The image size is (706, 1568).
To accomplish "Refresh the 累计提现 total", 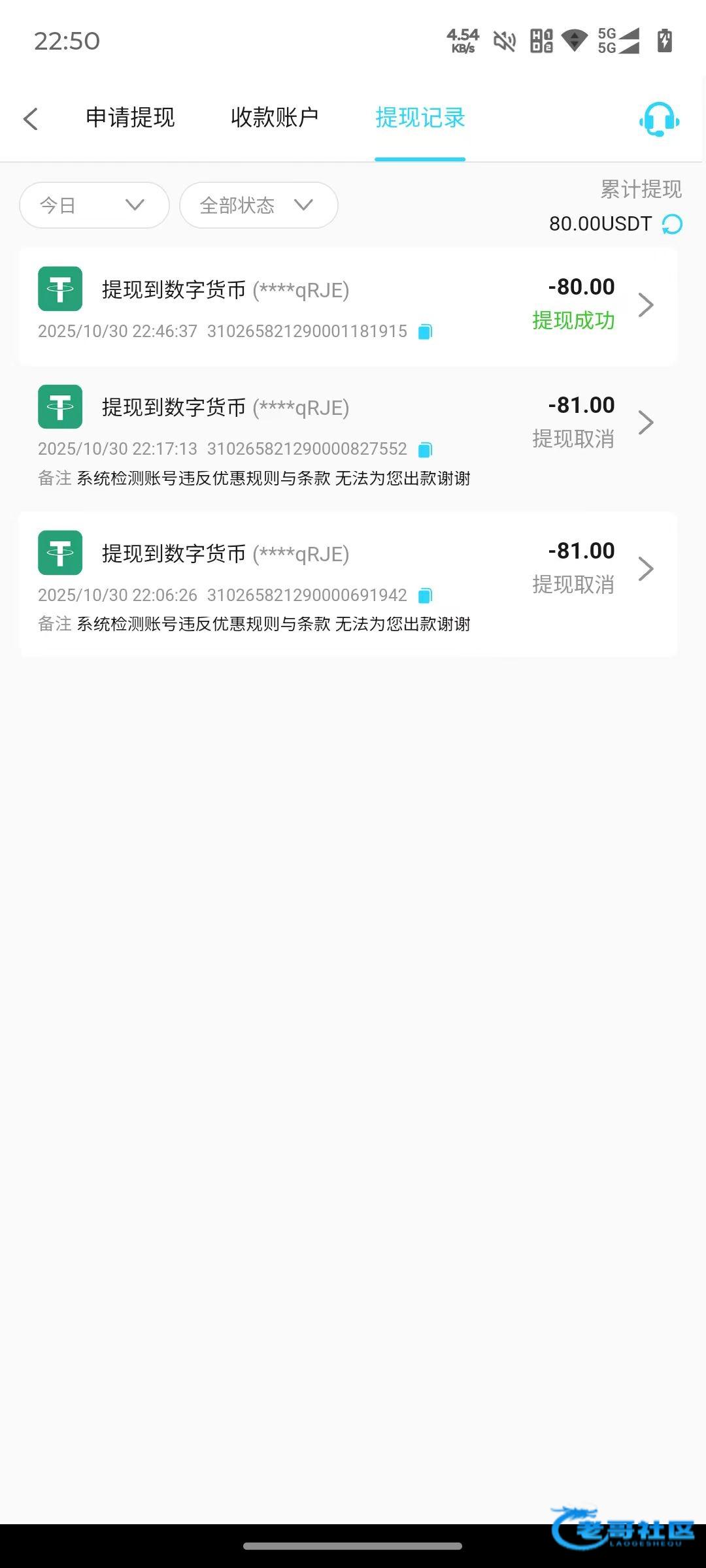I will [672, 224].
